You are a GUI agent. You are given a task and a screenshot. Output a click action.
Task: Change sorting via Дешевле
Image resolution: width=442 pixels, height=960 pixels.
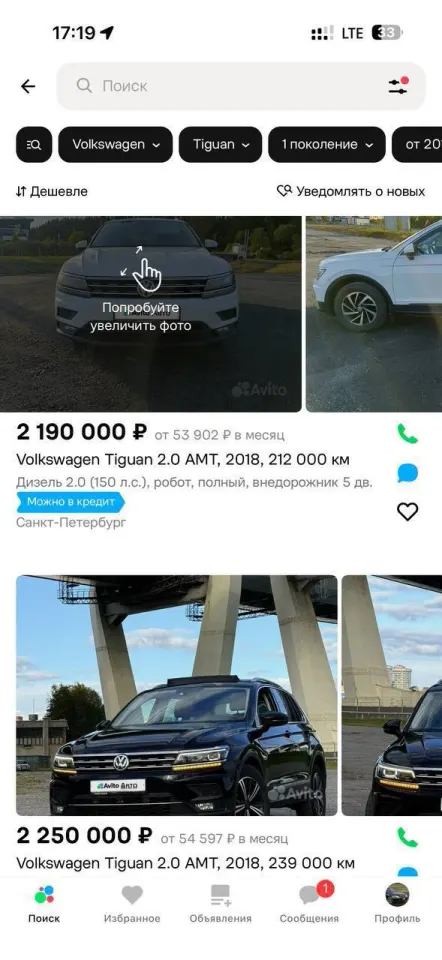pyautogui.click(x=52, y=192)
